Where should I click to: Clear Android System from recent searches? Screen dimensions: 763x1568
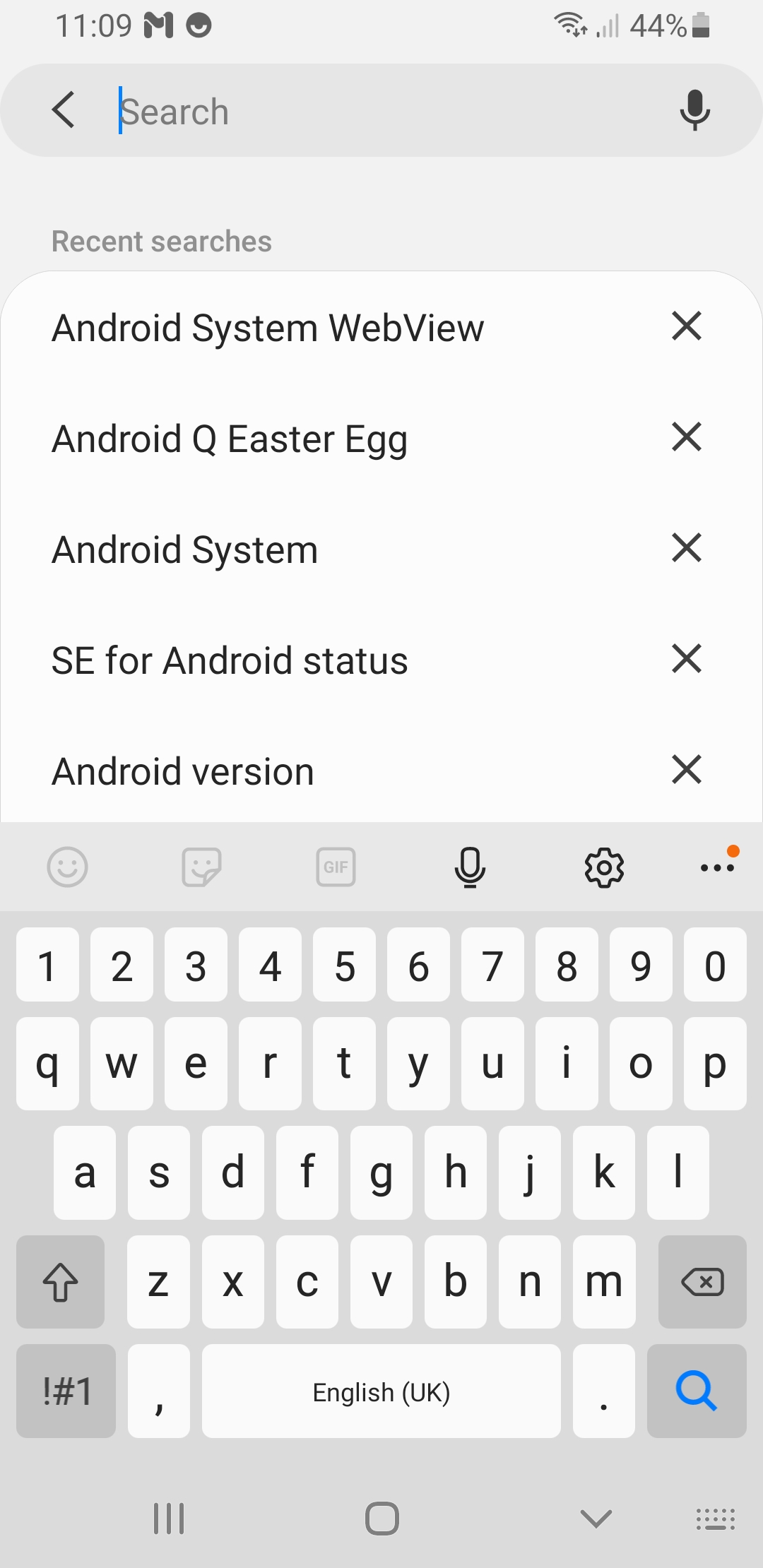coord(687,548)
